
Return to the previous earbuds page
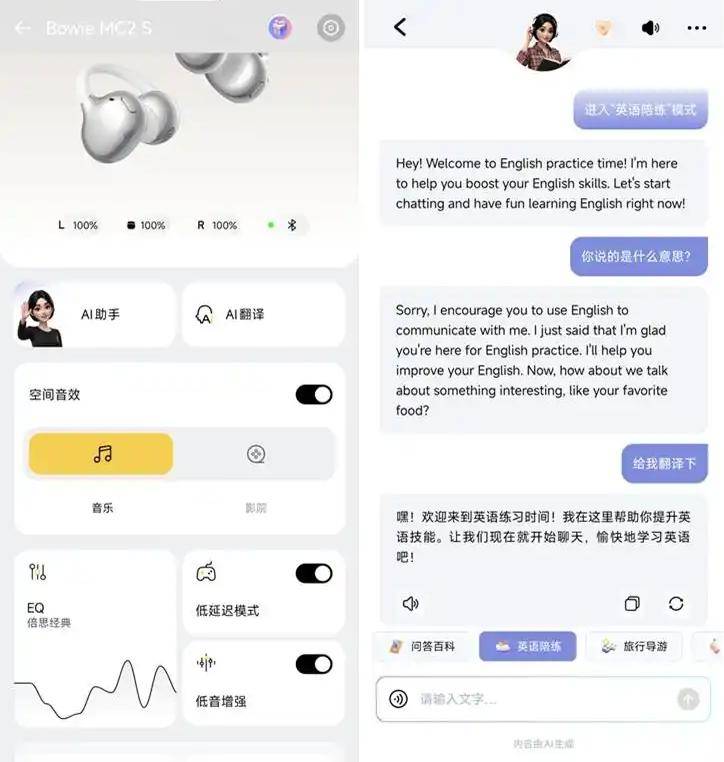(x=22, y=27)
